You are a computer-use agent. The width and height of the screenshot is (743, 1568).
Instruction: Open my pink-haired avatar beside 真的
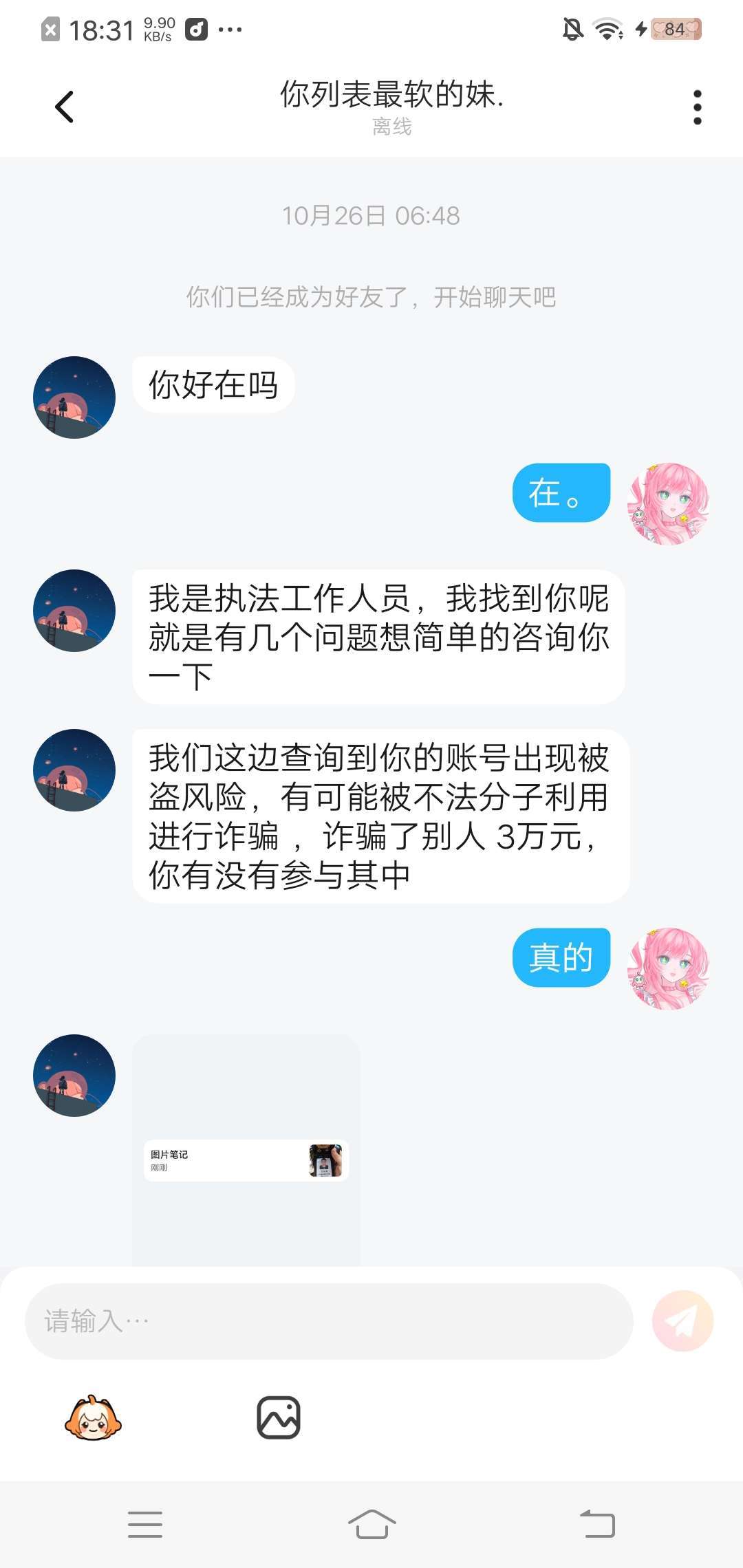coord(668,968)
